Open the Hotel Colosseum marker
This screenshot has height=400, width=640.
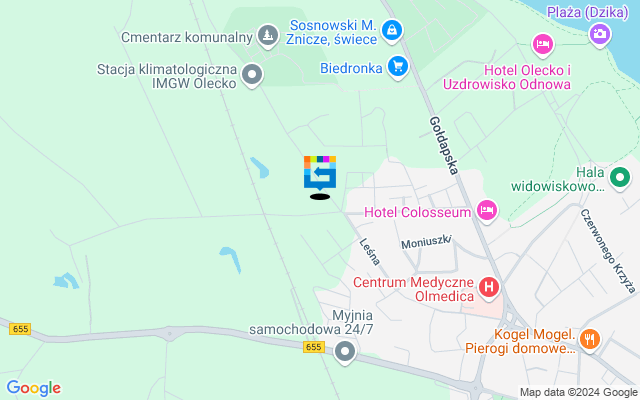pyautogui.click(x=487, y=210)
